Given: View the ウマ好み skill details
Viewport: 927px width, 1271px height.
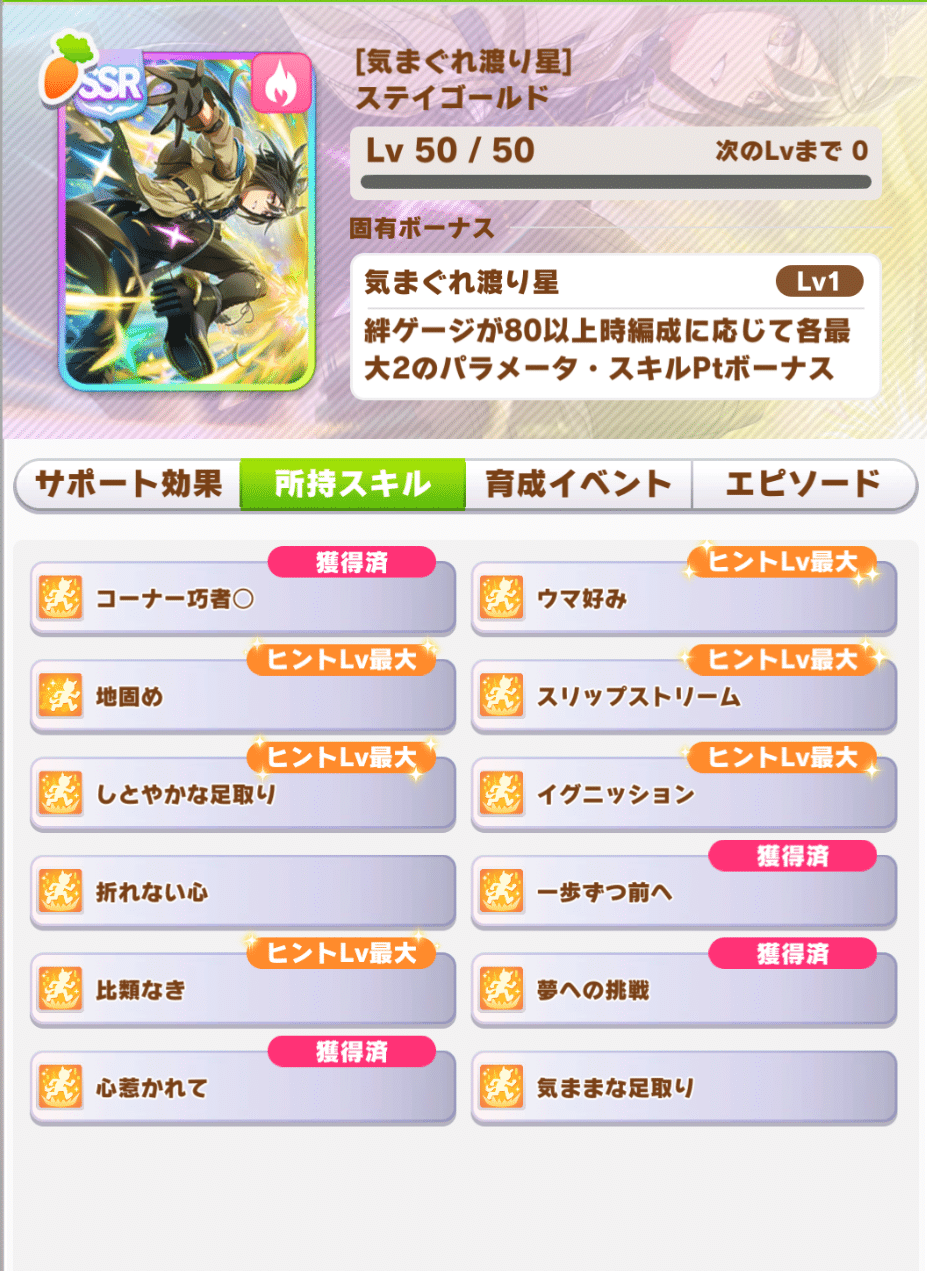Looking at the screenshot, I should pos(684,599).
